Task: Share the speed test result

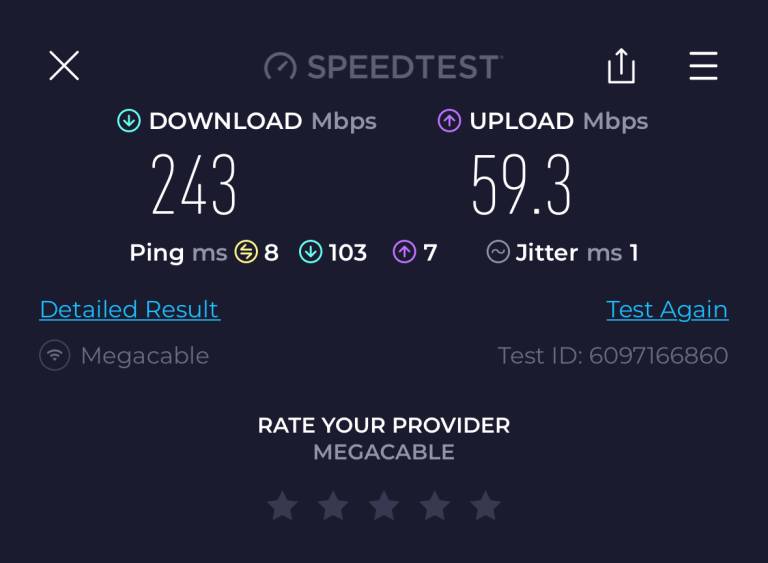Action: [621, 66]
